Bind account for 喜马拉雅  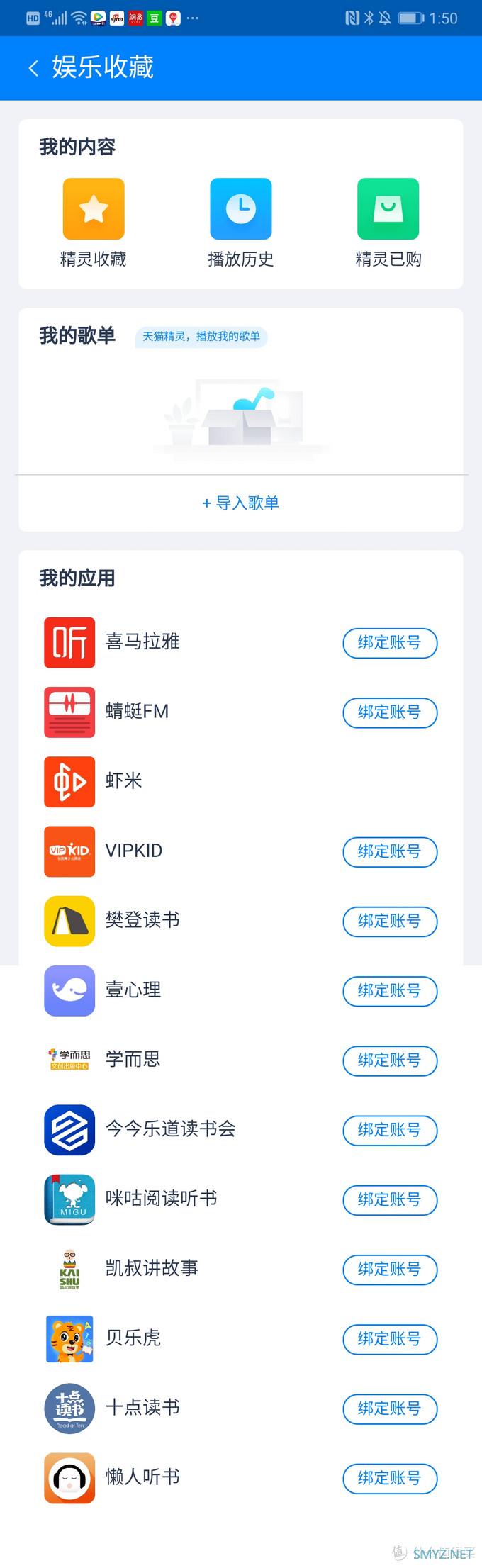(390, 643)
